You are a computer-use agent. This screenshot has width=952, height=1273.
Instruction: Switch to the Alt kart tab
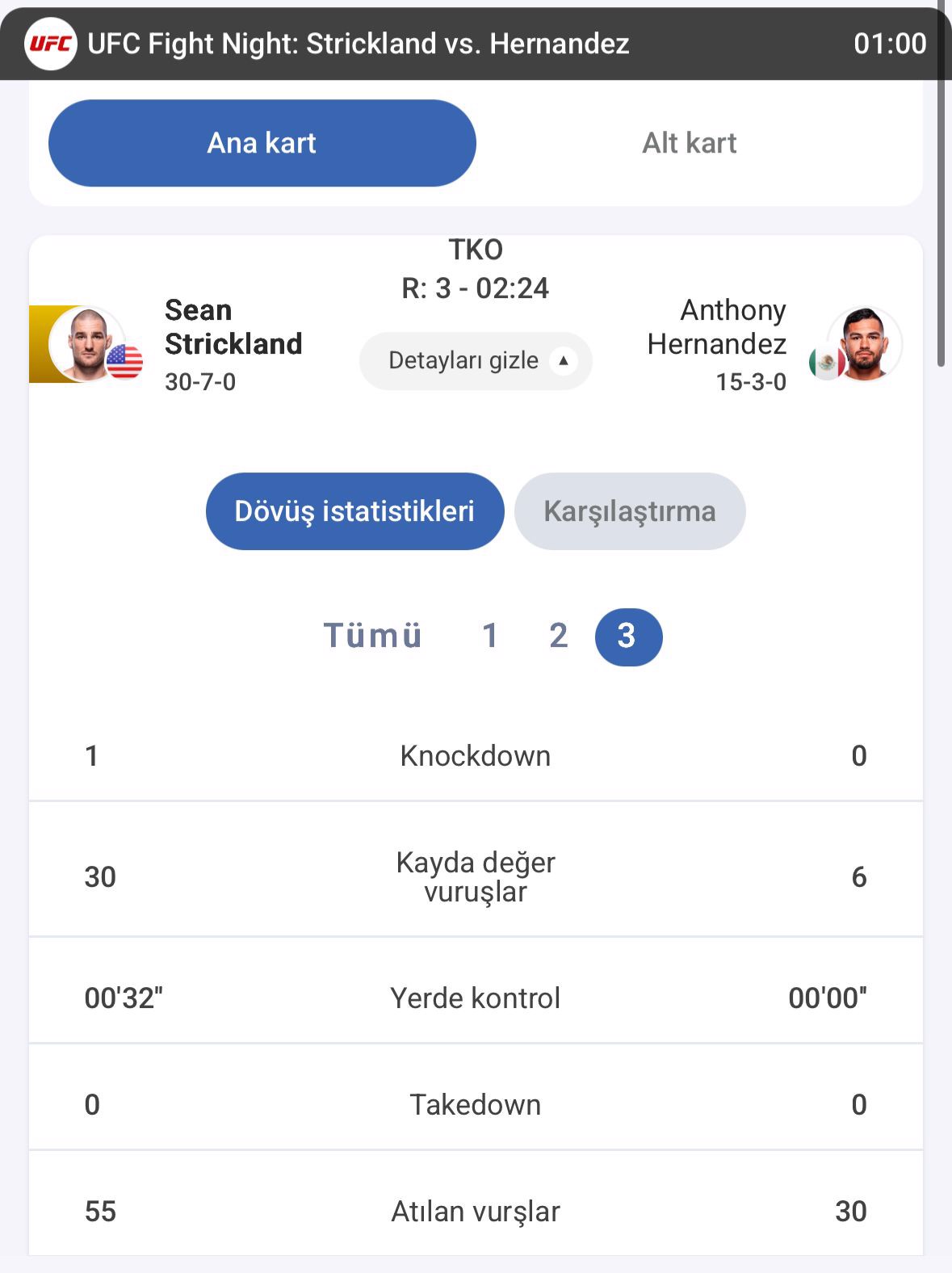point(689,143)
